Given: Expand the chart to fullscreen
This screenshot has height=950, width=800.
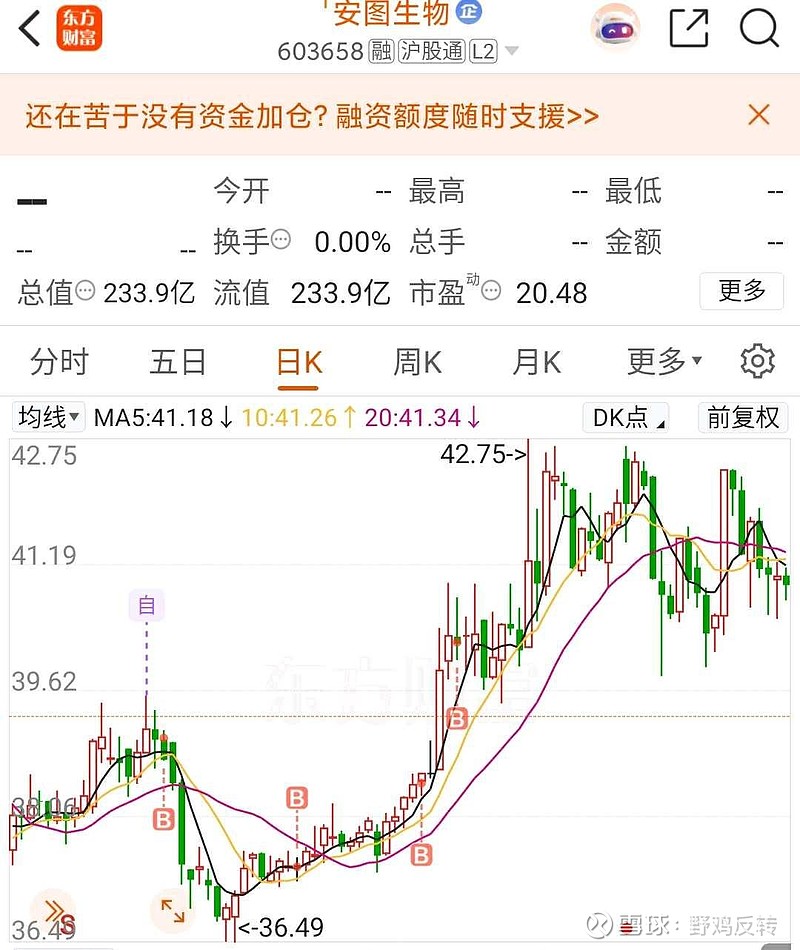Looking at the screenshot, I should tap(173, 911).
